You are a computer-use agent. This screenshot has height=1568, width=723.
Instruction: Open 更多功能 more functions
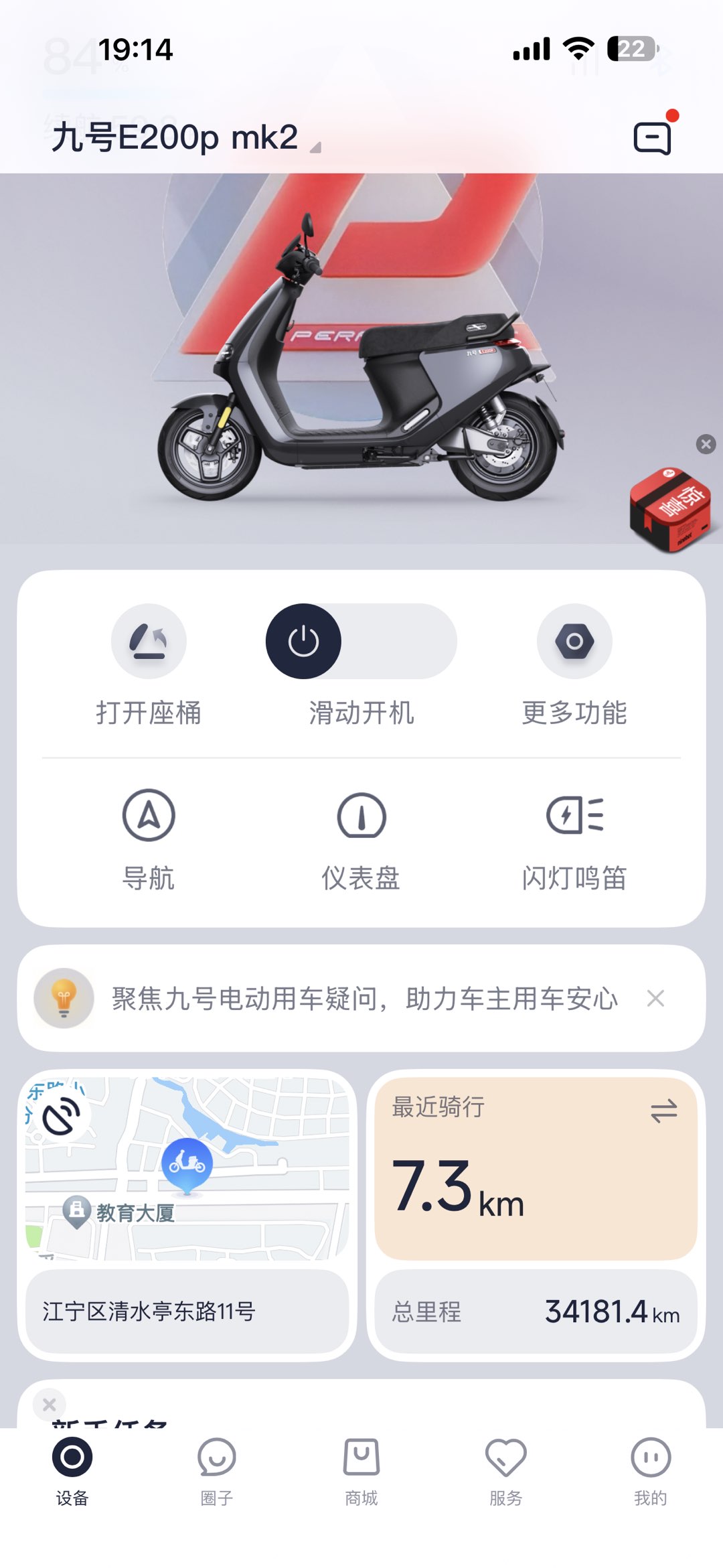574,642
